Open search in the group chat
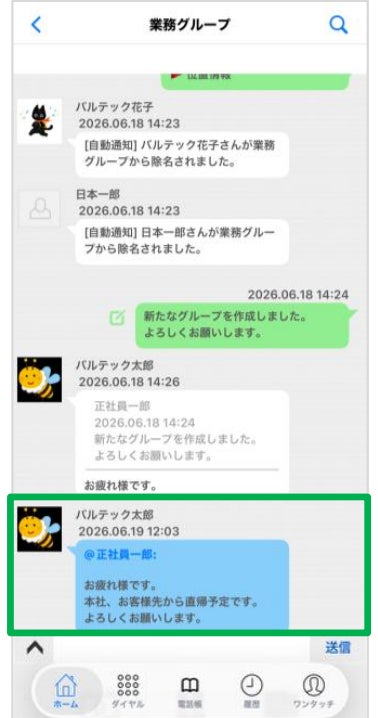The width and height of the screenshot is (378, 718). tap(338, 25)
